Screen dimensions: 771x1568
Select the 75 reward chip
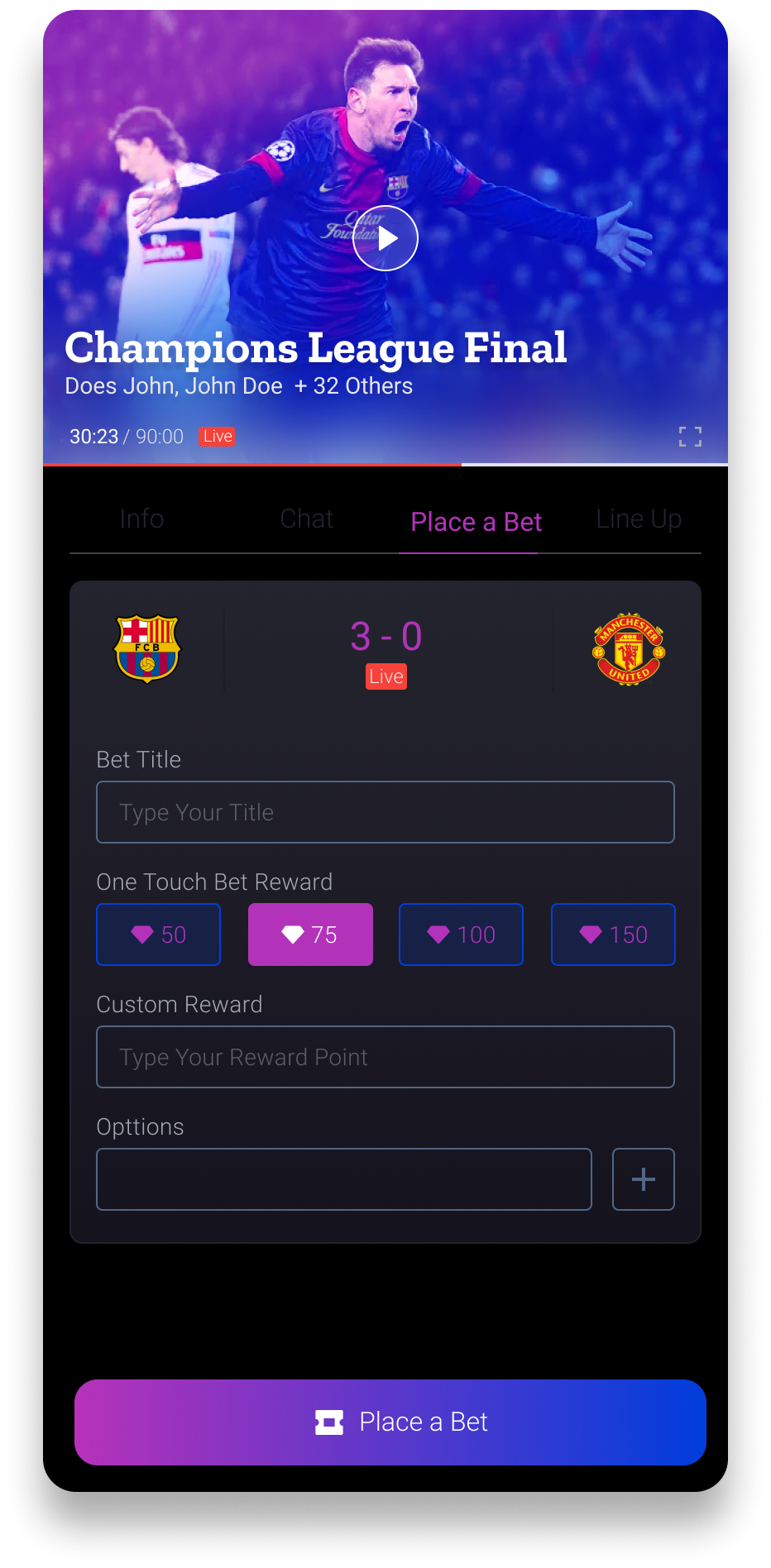[310, 935]
